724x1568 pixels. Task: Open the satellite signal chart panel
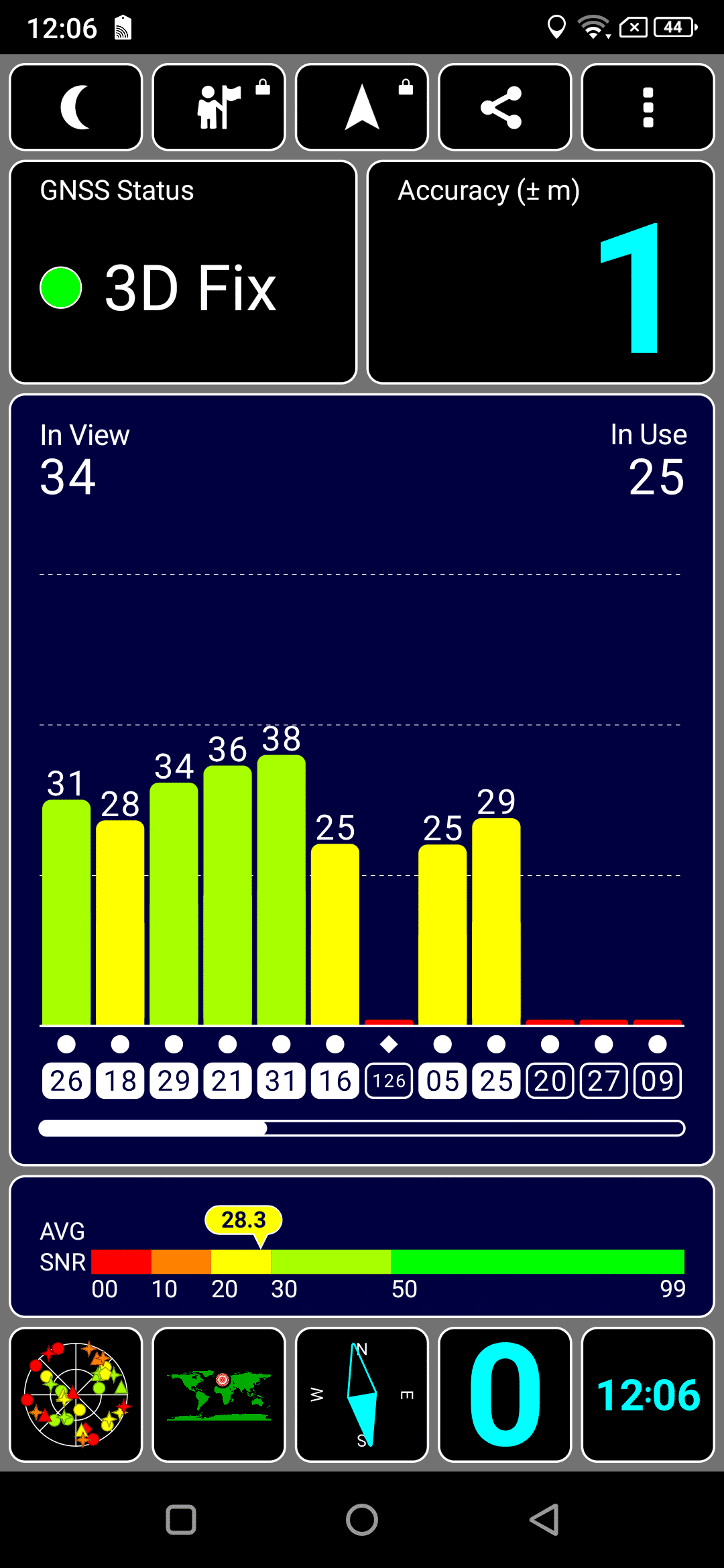(362, 780)
